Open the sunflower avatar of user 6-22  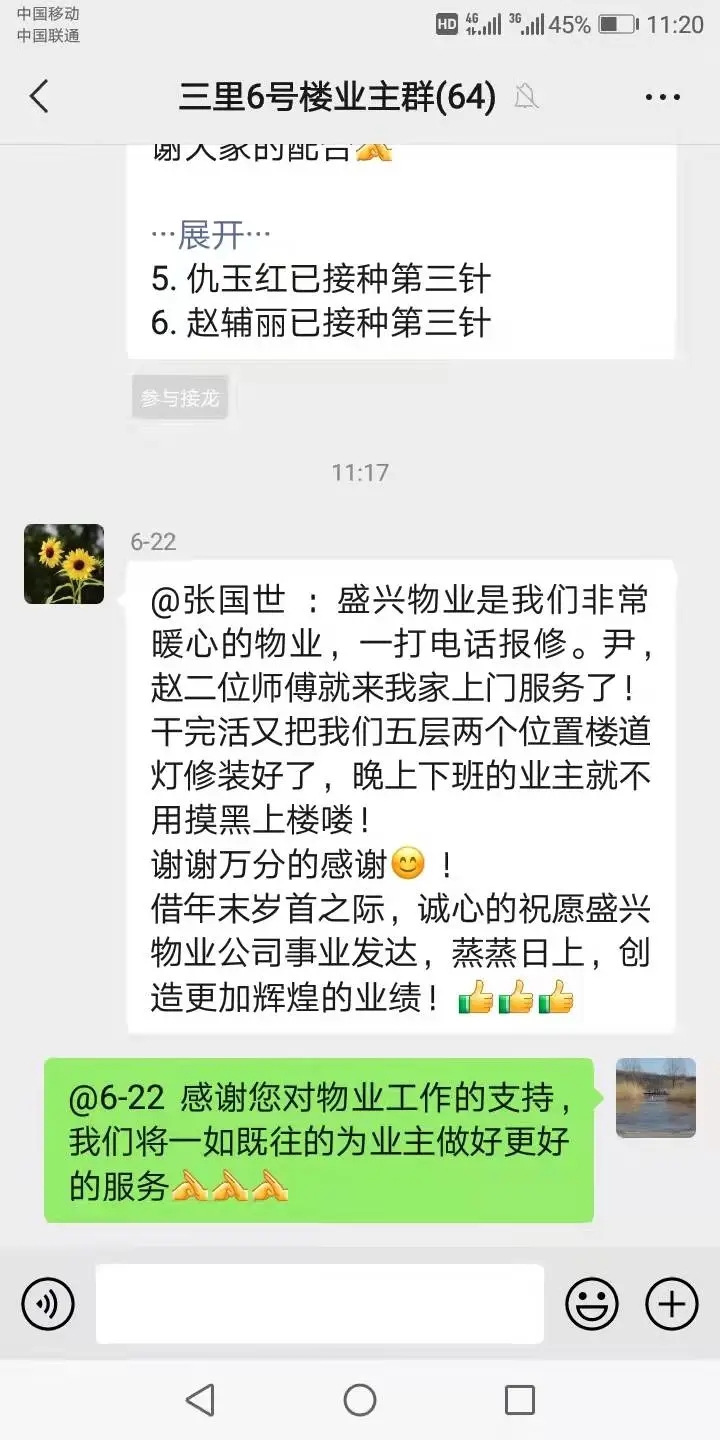(x=64, y=564)
